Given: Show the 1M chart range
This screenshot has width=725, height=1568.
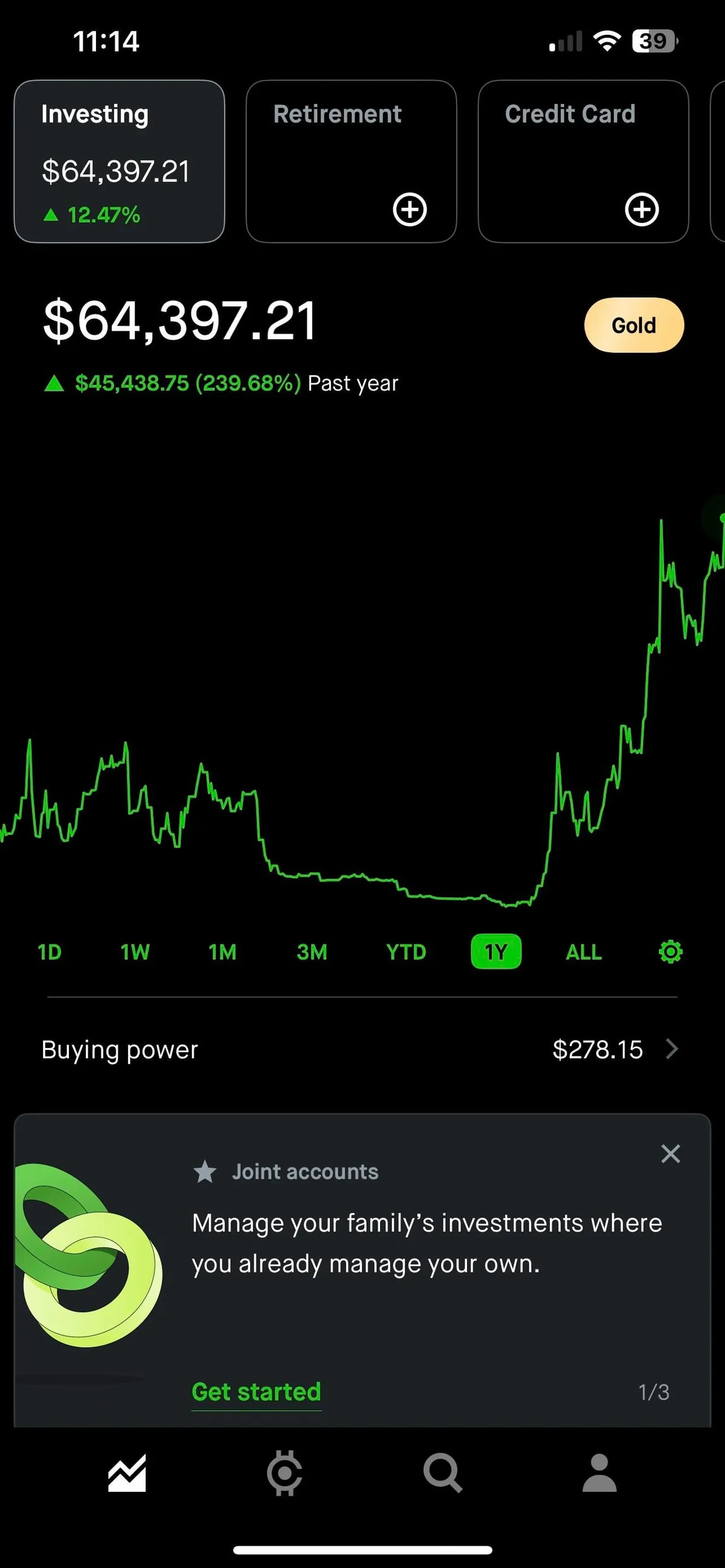Looking at the screenshot, I should coord(223,952).
